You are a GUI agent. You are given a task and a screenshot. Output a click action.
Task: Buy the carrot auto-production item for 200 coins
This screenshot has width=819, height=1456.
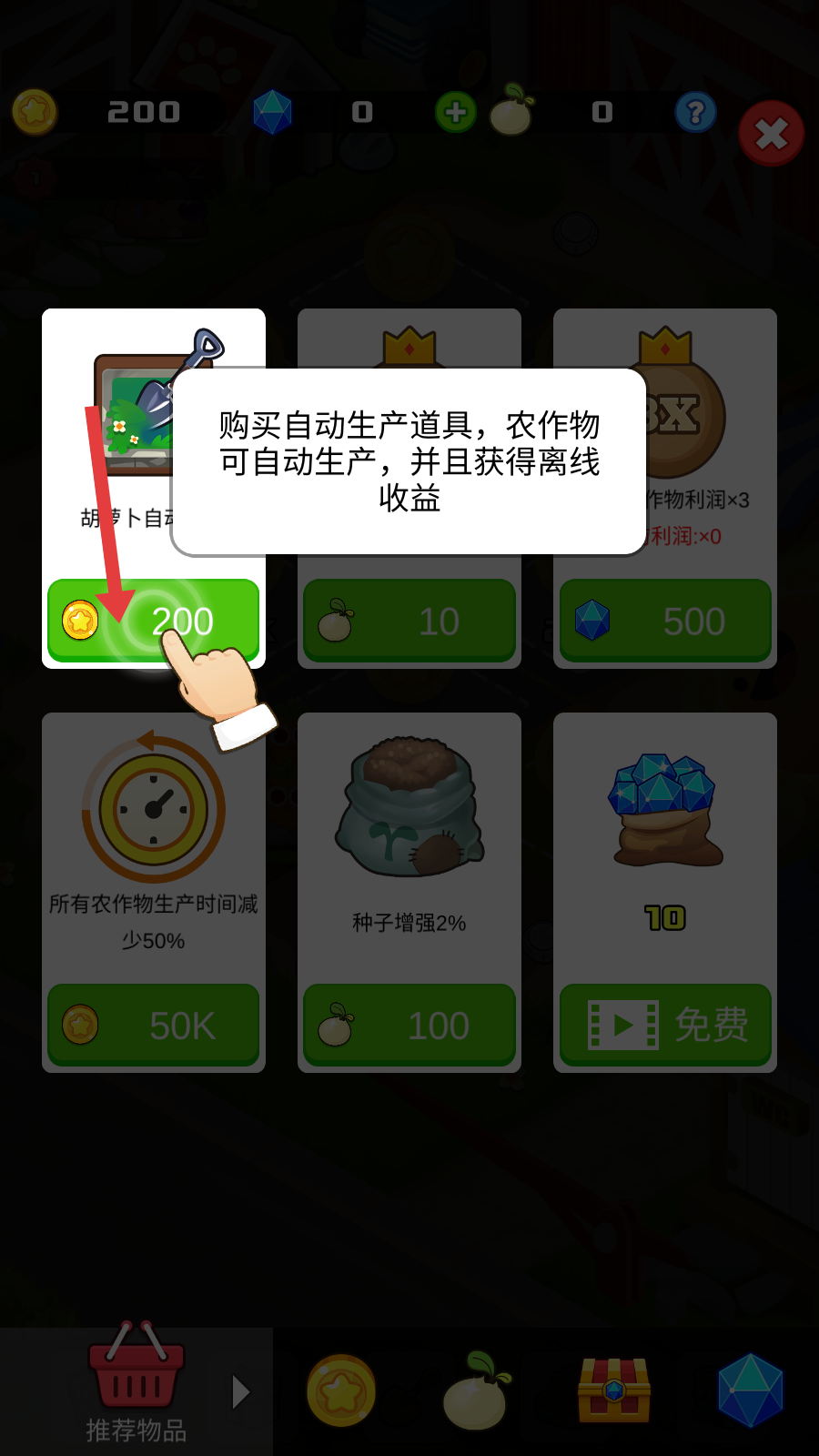click(x=153, y=621)
